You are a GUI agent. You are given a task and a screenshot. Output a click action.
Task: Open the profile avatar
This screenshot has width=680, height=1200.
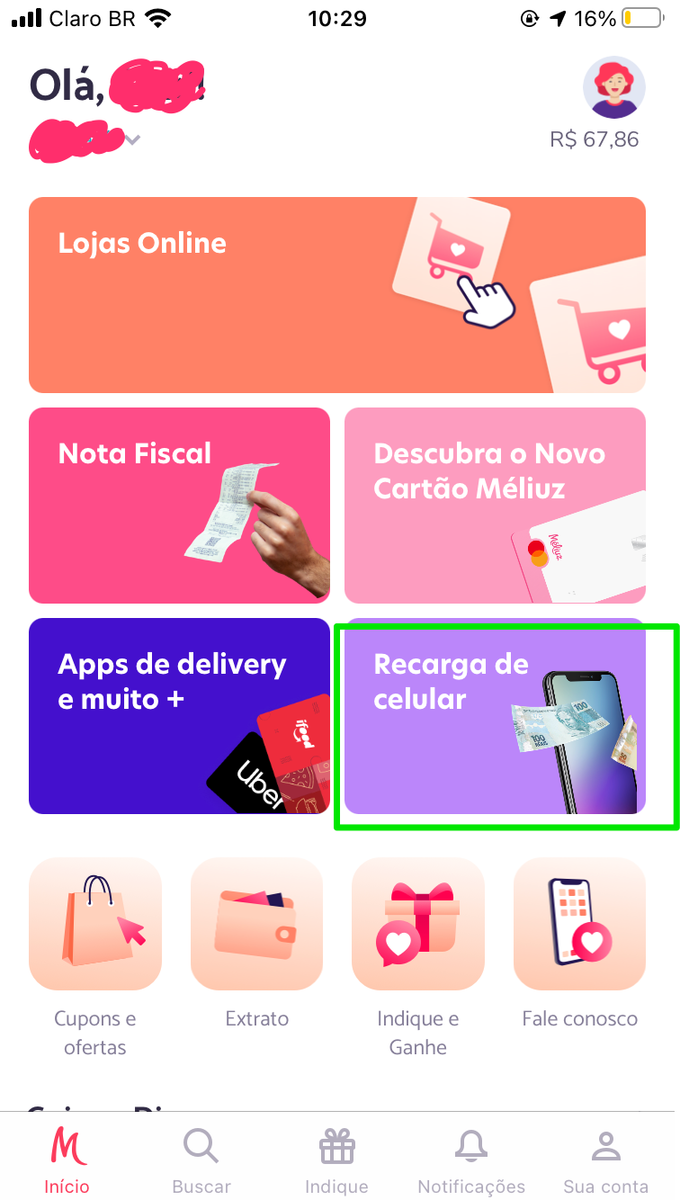pos(613,88)
